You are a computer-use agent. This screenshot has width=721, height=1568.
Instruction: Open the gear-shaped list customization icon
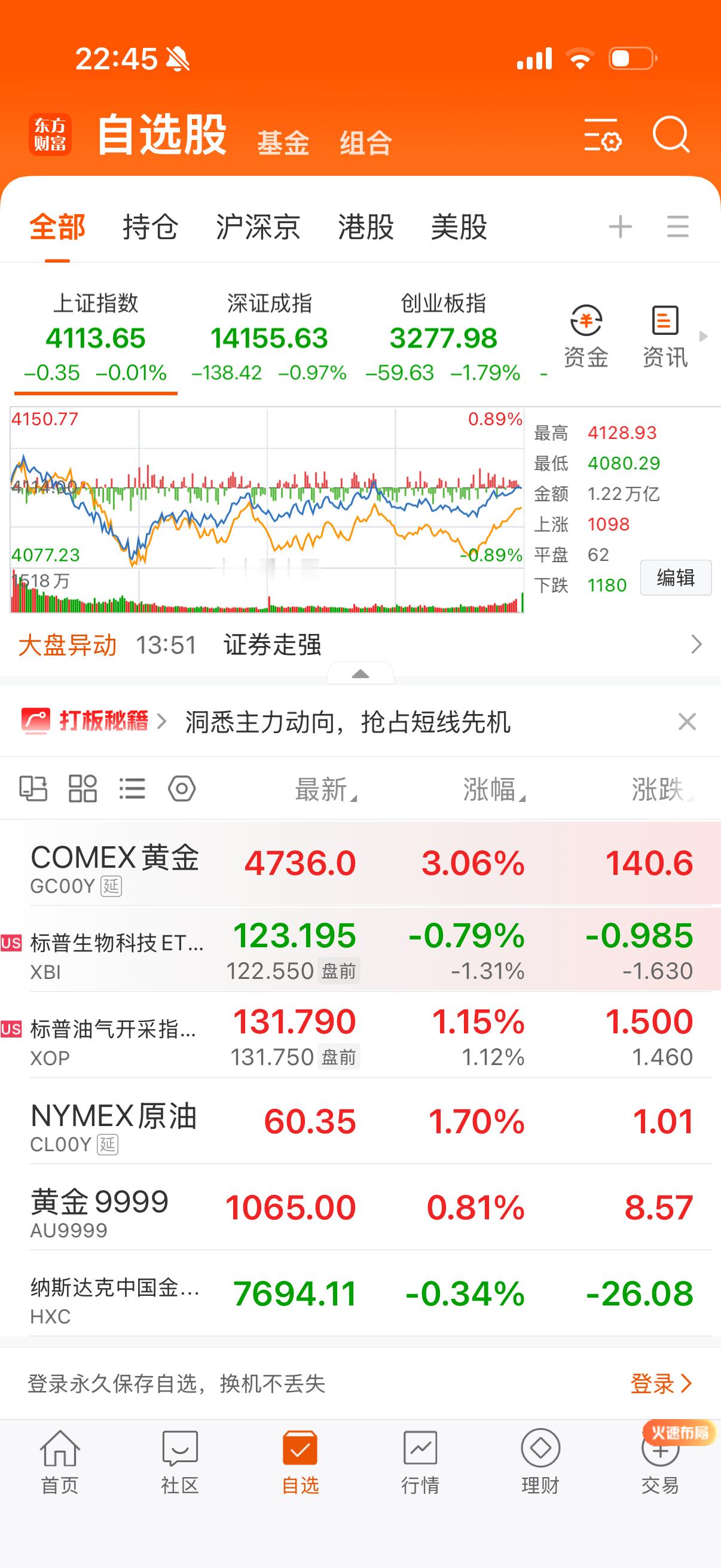point(181,788)
